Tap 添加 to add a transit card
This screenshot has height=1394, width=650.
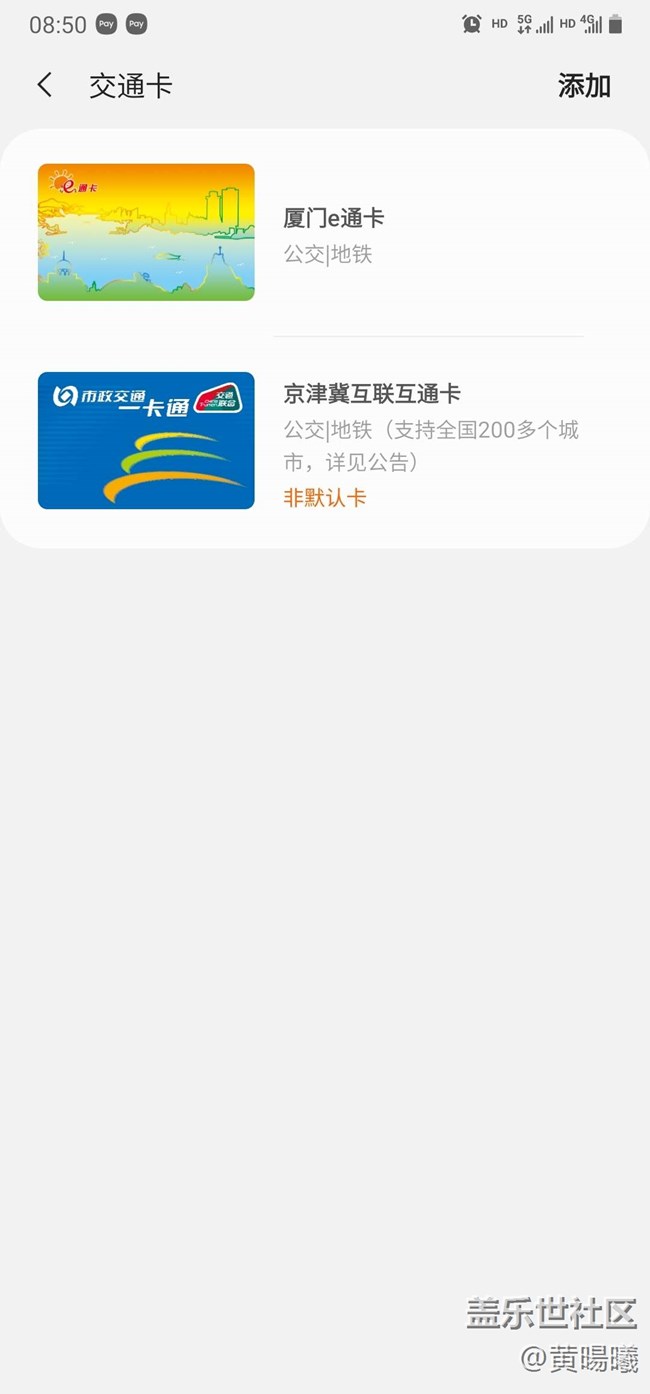coord(584,86)
